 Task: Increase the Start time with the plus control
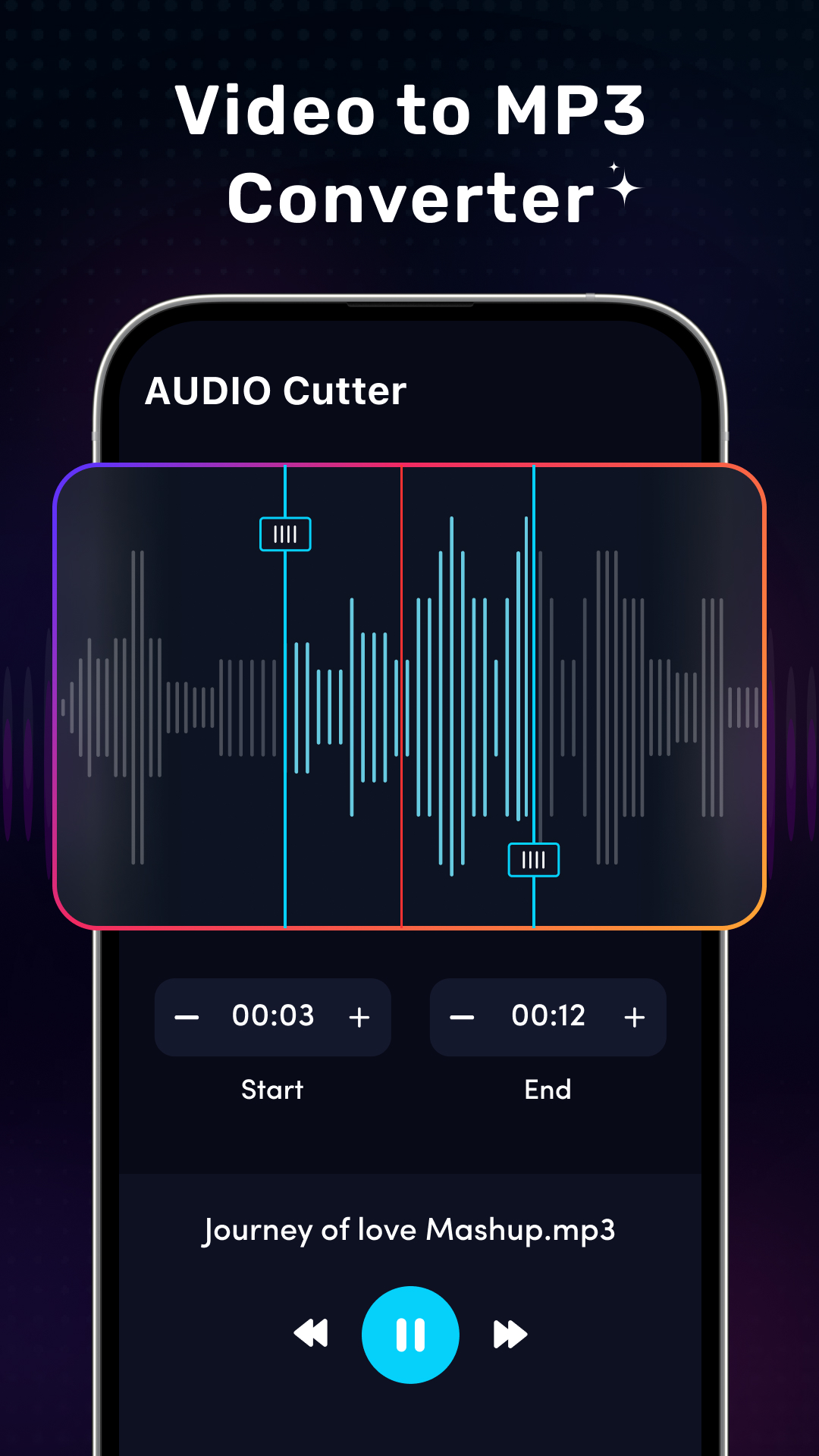(x=359, y=1016)
